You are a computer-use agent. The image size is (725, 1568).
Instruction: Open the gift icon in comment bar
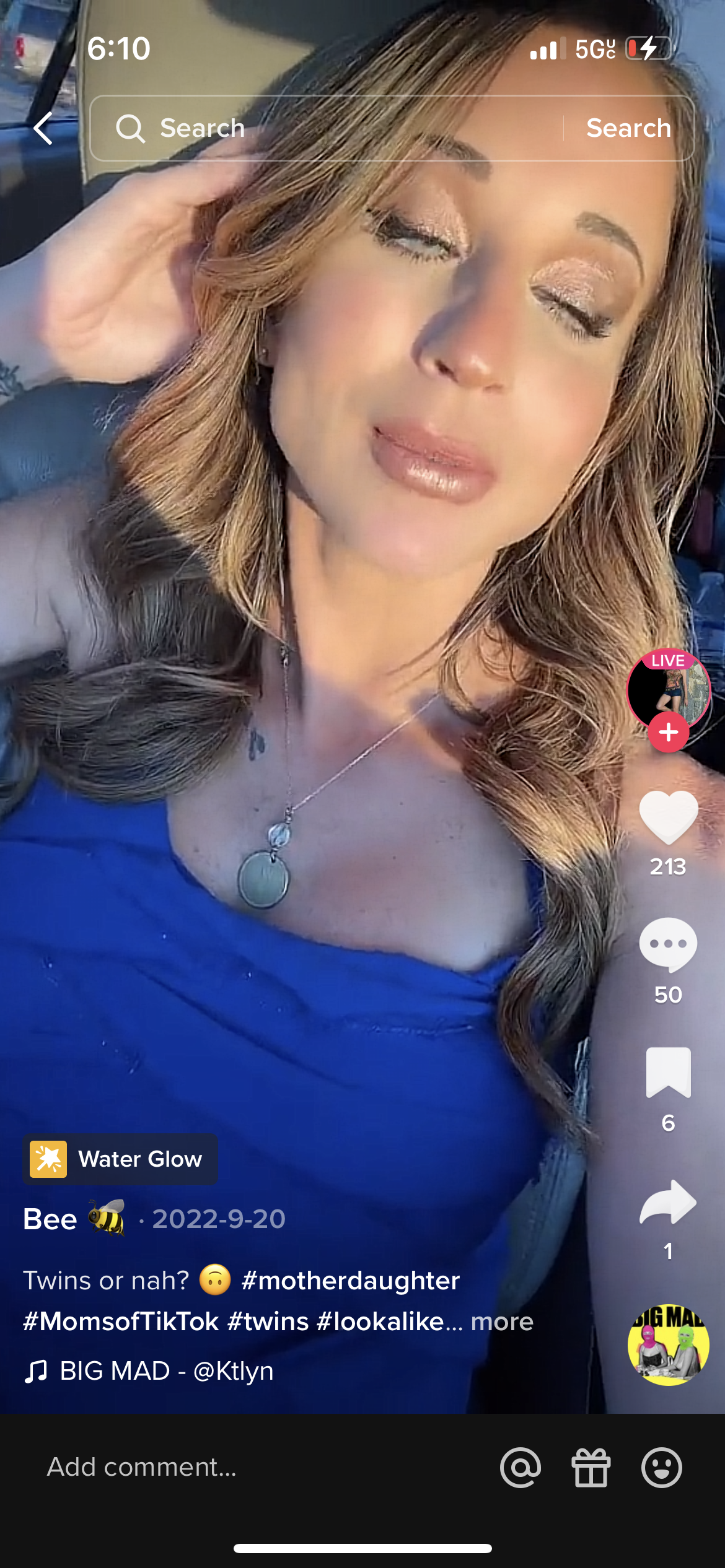[x=591, y=1467]
